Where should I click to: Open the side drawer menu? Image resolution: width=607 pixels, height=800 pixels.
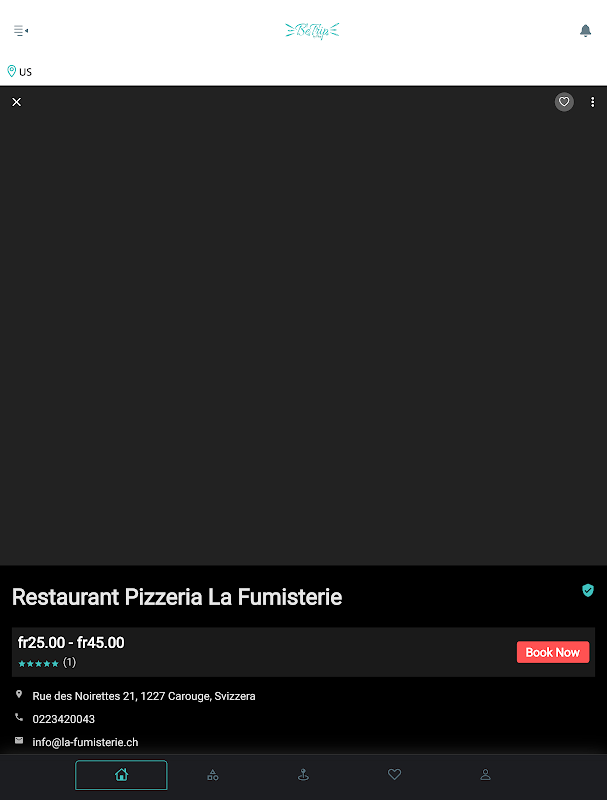21,31
